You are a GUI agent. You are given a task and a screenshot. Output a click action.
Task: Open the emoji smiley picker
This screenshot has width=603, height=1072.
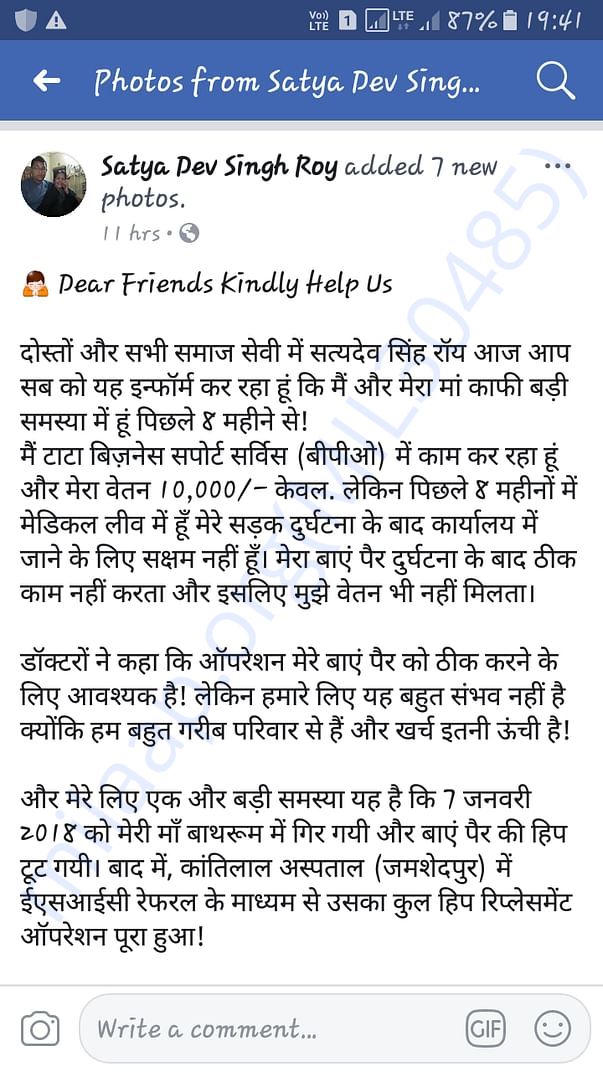point(552,1028)
